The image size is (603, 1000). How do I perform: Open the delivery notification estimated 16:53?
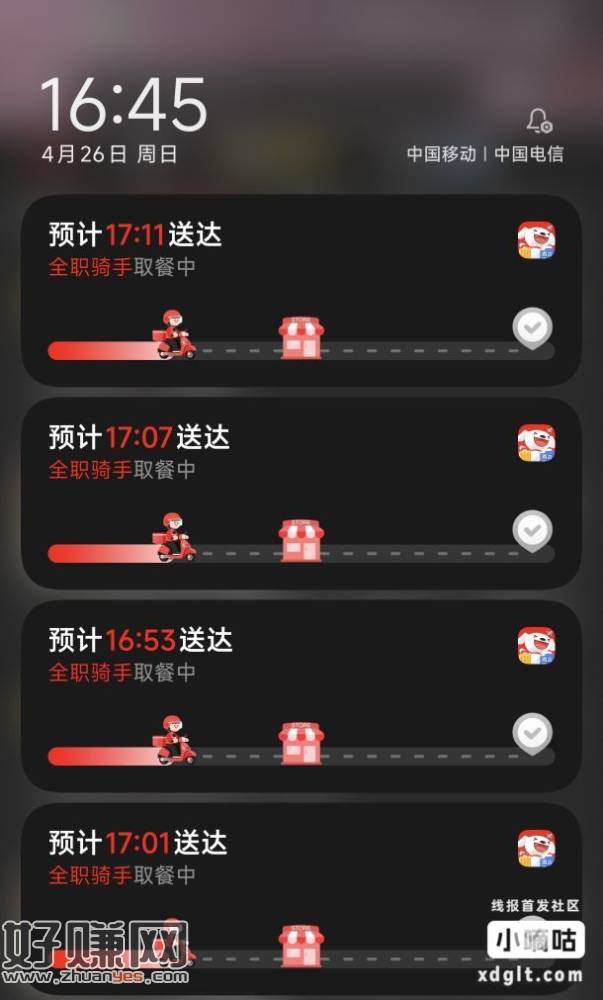300,695
